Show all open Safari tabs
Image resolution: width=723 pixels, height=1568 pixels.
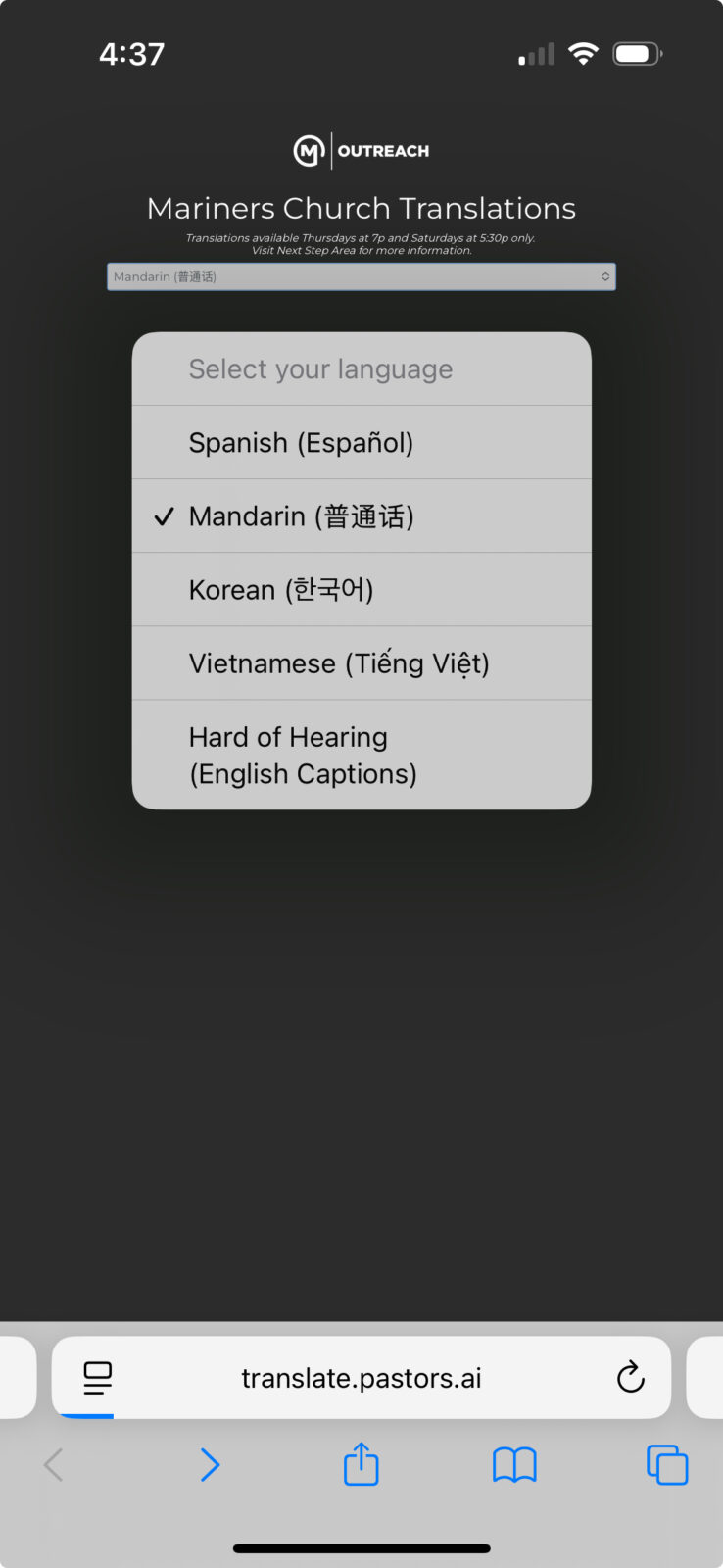[667, 1465]
